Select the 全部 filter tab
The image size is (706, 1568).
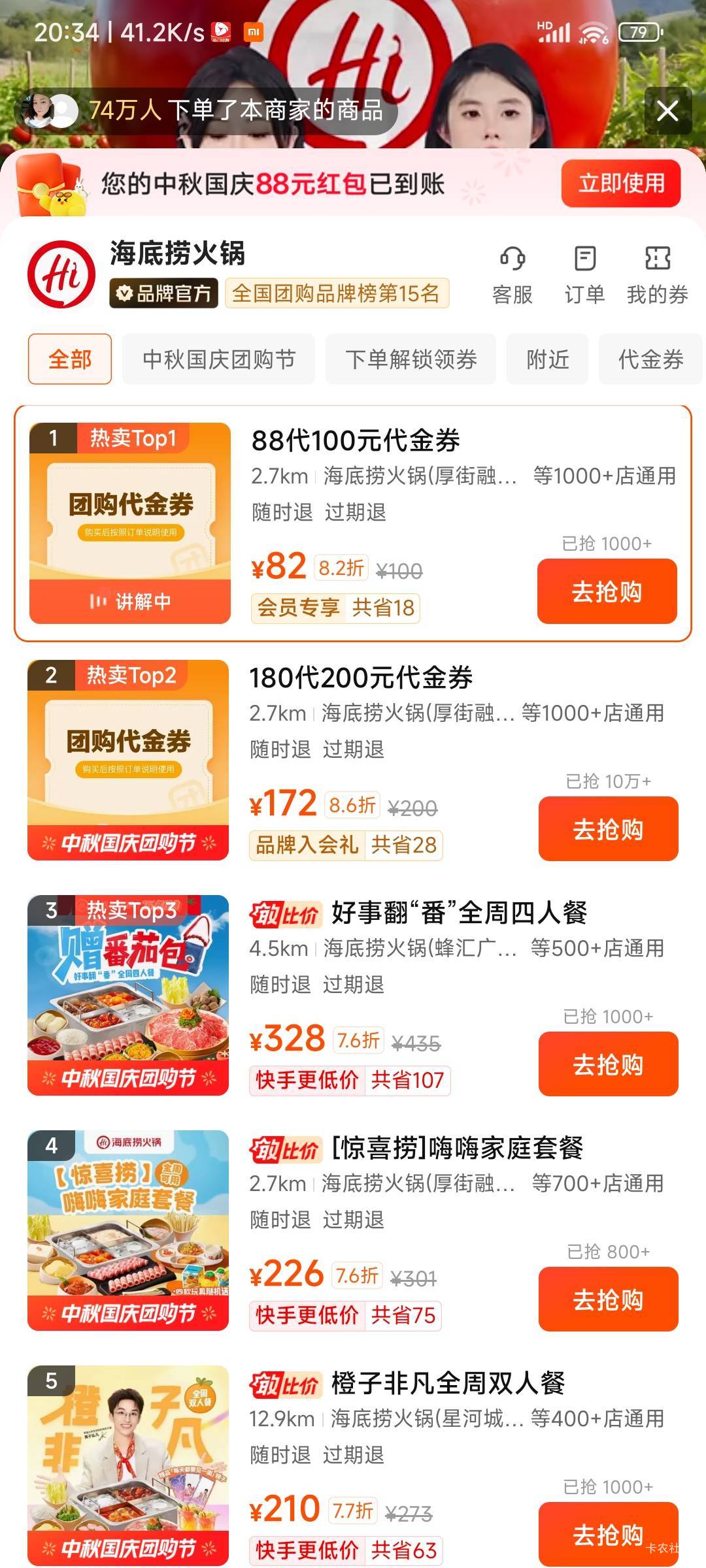(x=70, y=359)
